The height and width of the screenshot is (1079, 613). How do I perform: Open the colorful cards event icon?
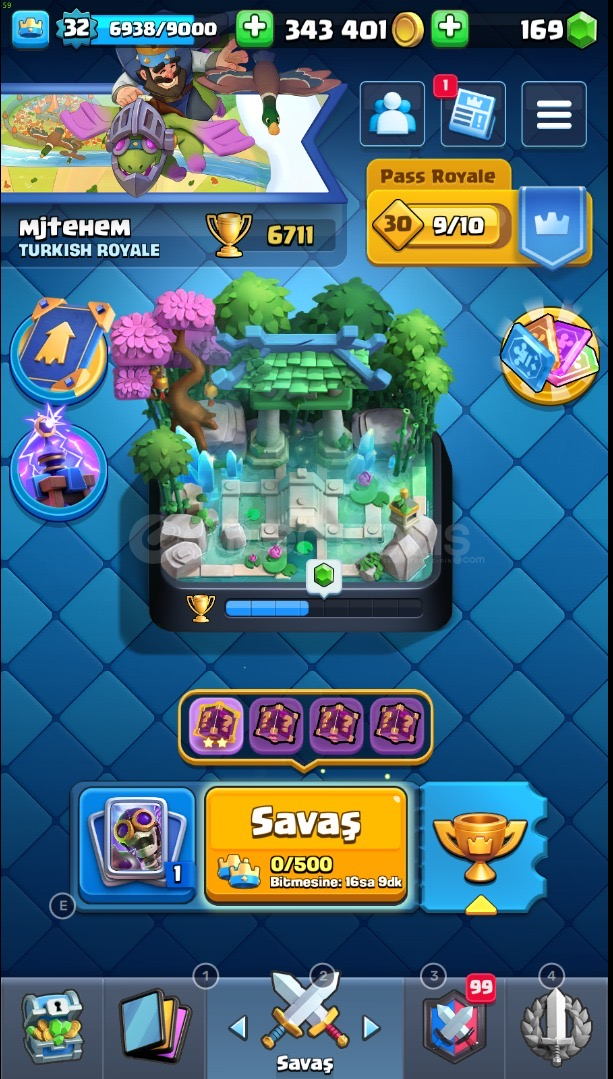[550, 356]
